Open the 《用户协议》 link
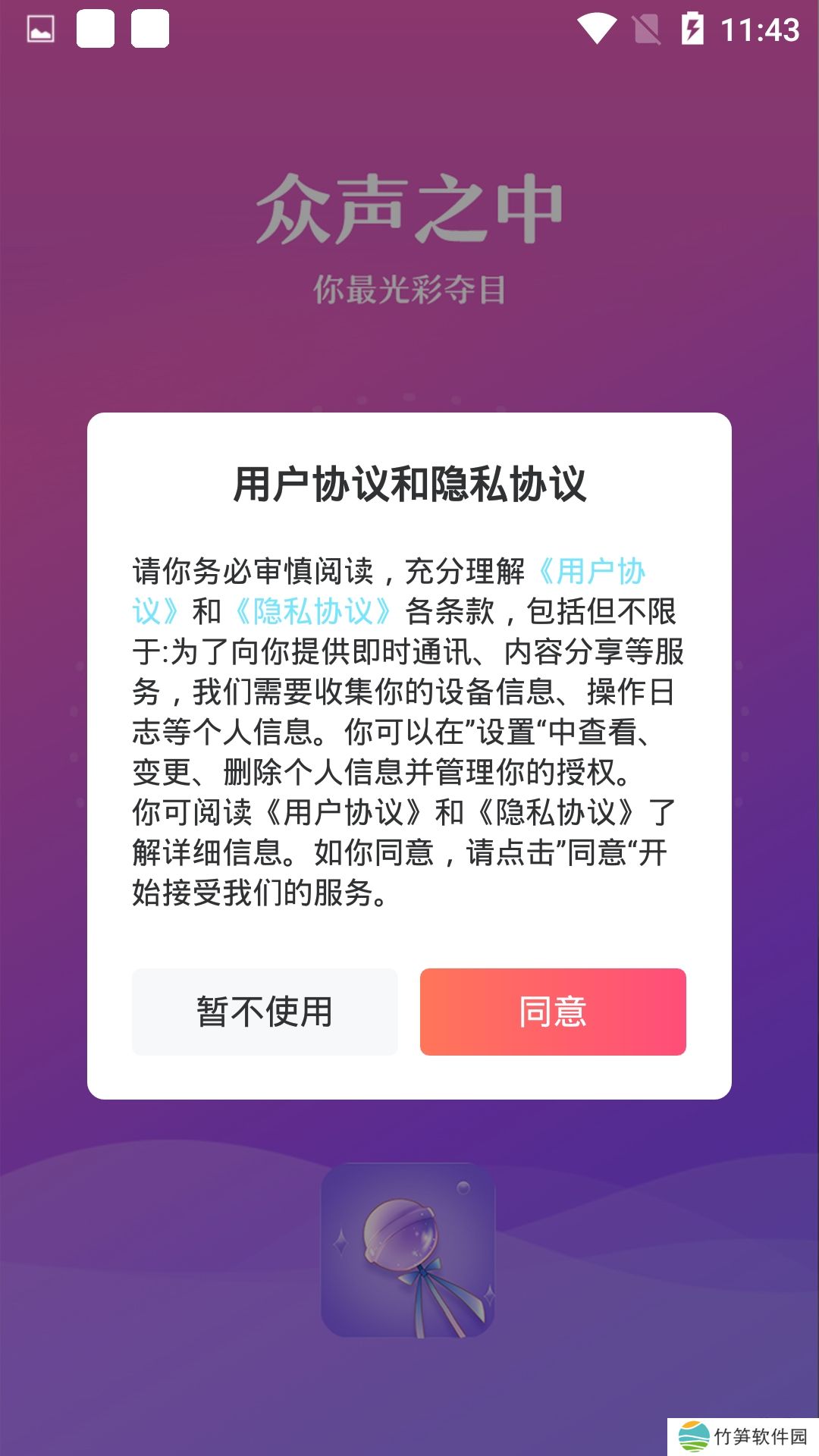This screenshot has width=819, height=1456. (591, 572)
